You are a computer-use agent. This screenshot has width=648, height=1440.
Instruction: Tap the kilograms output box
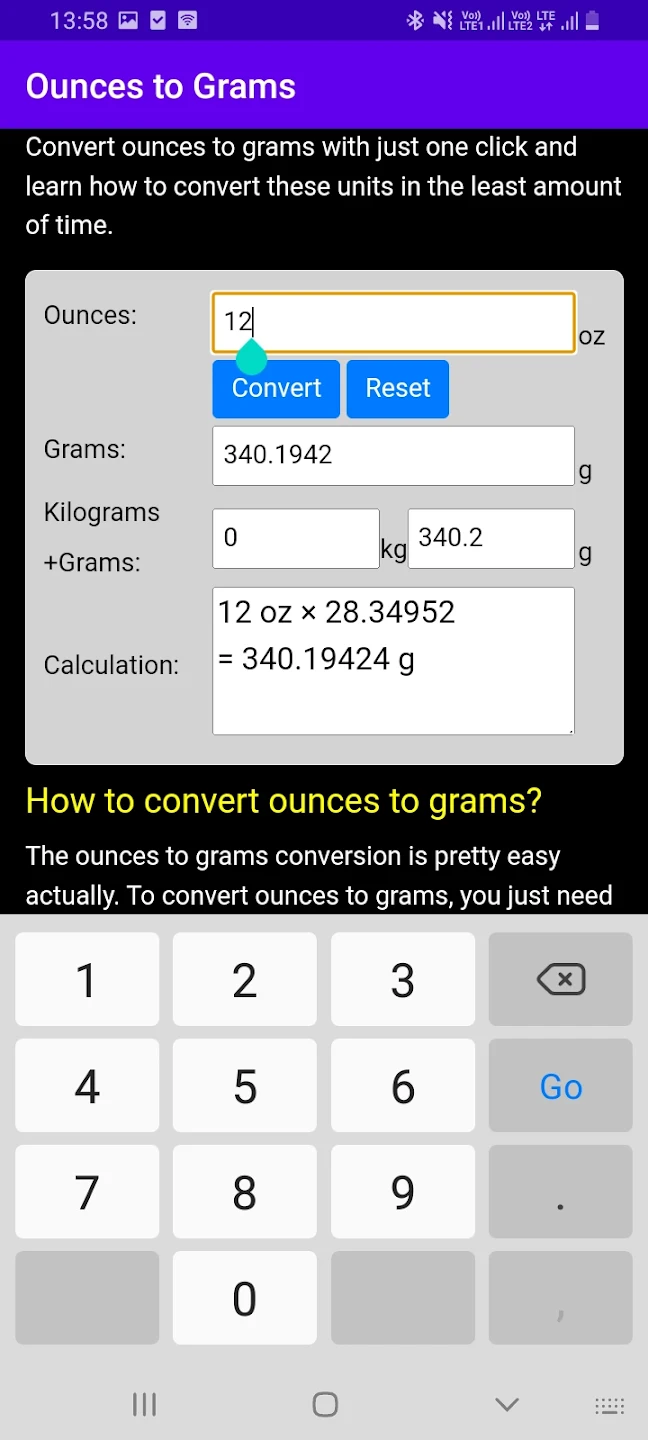pyautogui.click(x=296, y=539)
